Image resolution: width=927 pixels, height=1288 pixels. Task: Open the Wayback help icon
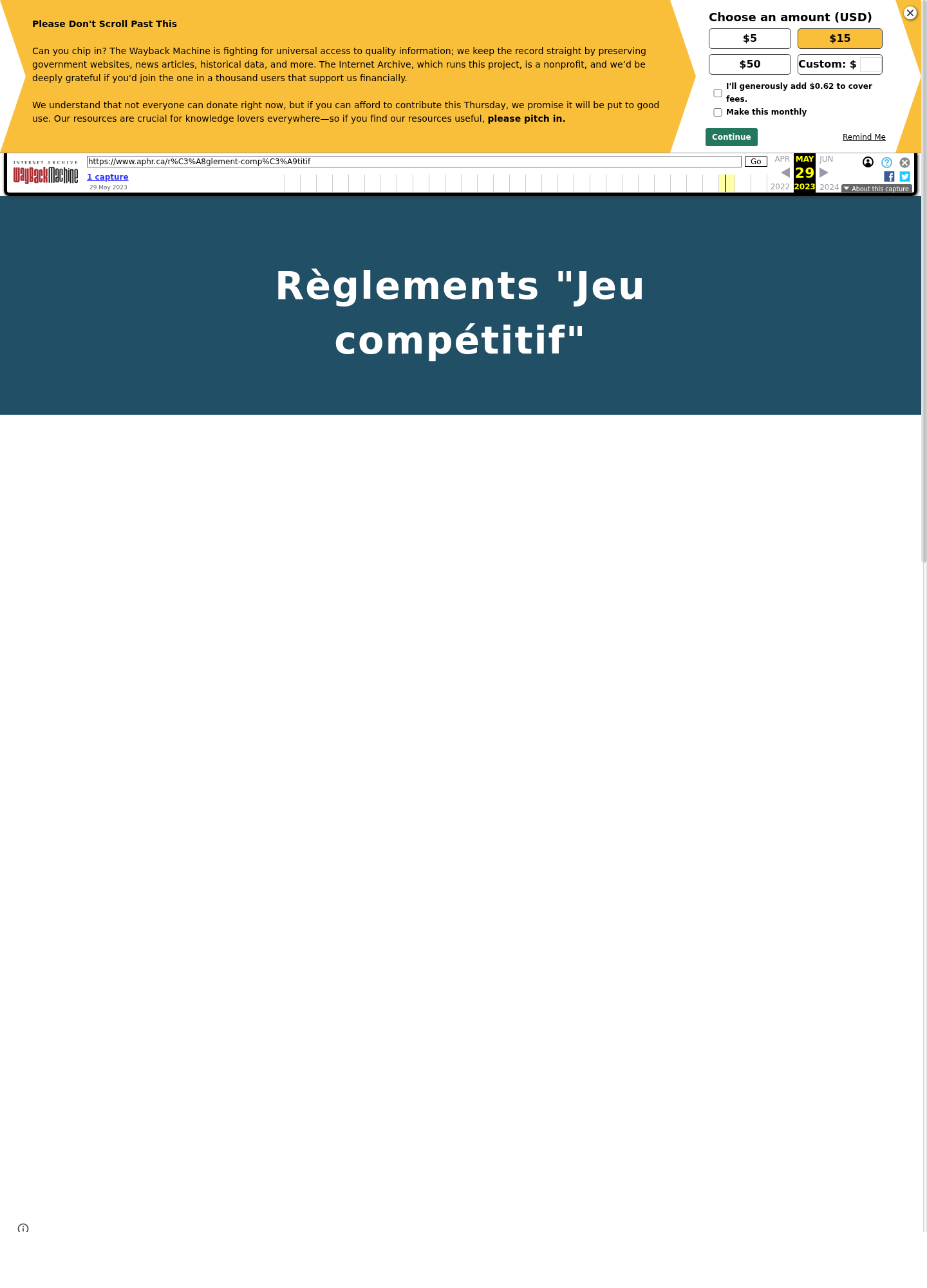point(886,162)
